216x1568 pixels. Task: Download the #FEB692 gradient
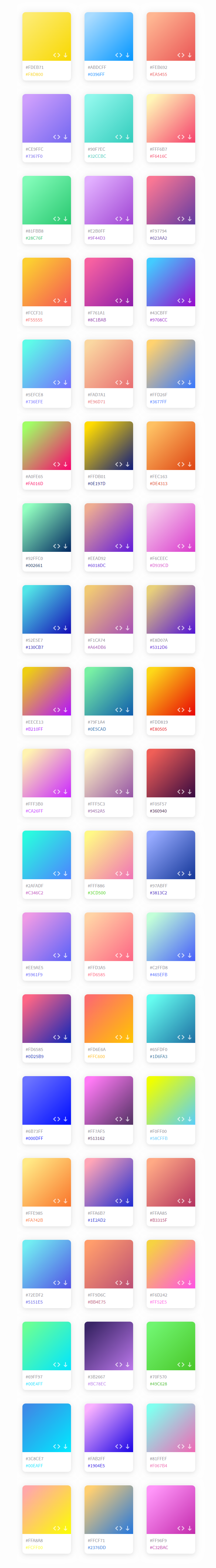pos(189,55)
